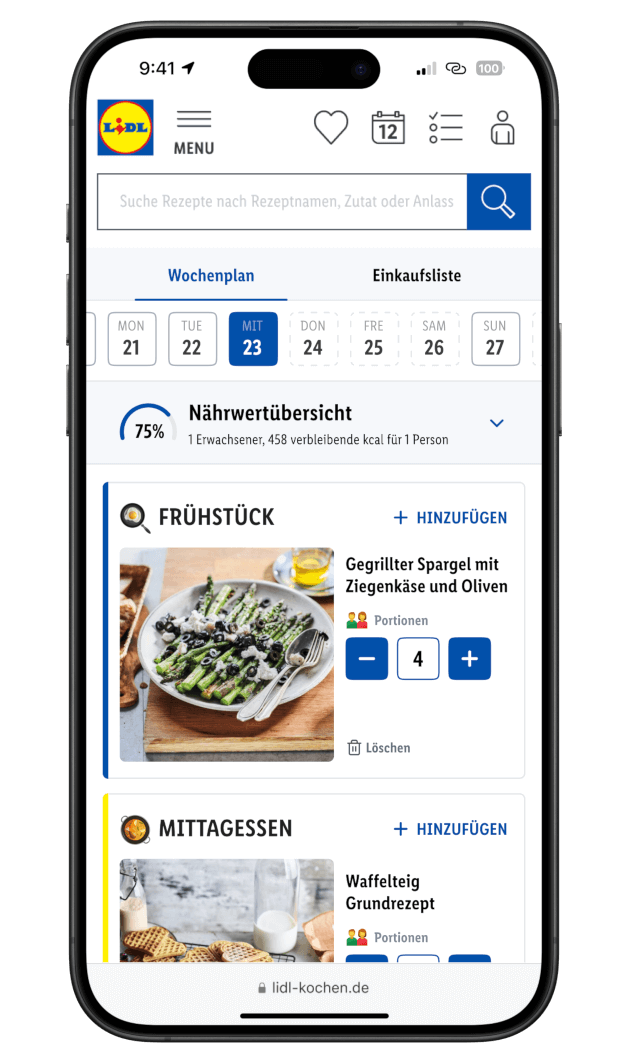This screenshot has width=628, height=1063.
Task: Tap Hinzufügen in the Frühstück section
Action: coord(450,518)
